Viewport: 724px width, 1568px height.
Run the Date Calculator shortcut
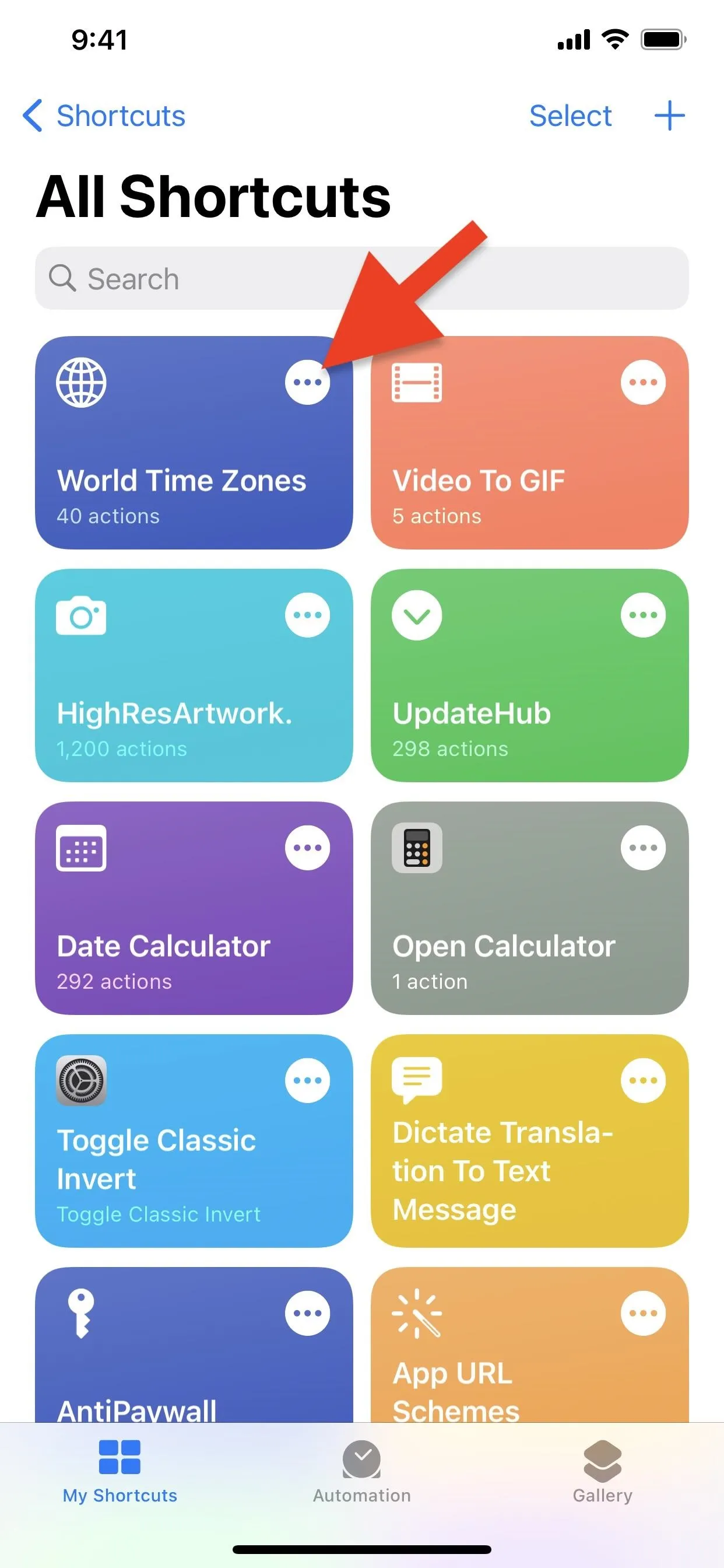tap(194, 908)
